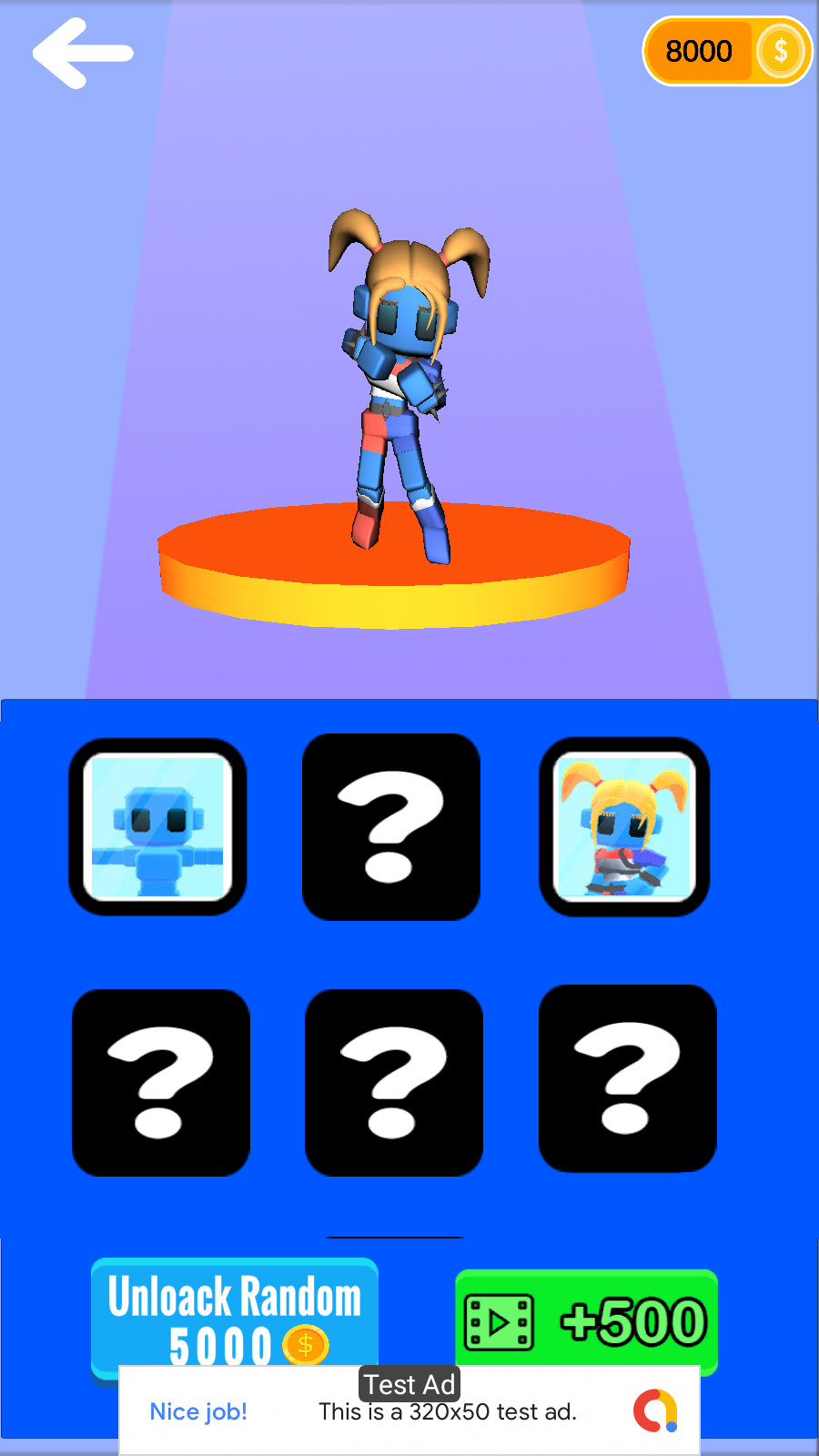The width and height of the screenshot is (819, 1456).
Task: Select the pigtail-haired robot skin
Action: [624, 826]
